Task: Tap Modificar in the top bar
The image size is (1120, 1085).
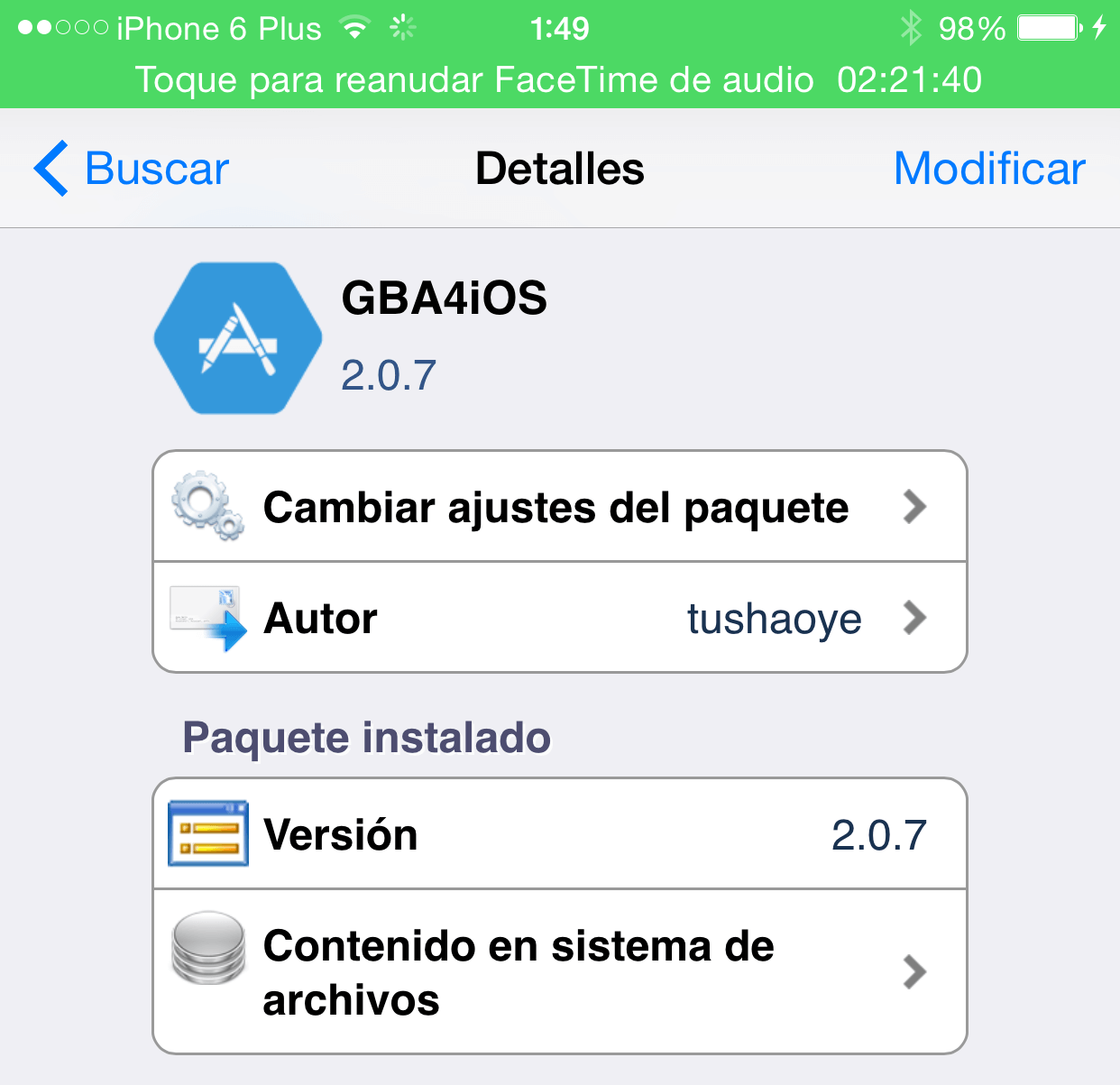Action: pyautogui.click(x=988, y=169)
